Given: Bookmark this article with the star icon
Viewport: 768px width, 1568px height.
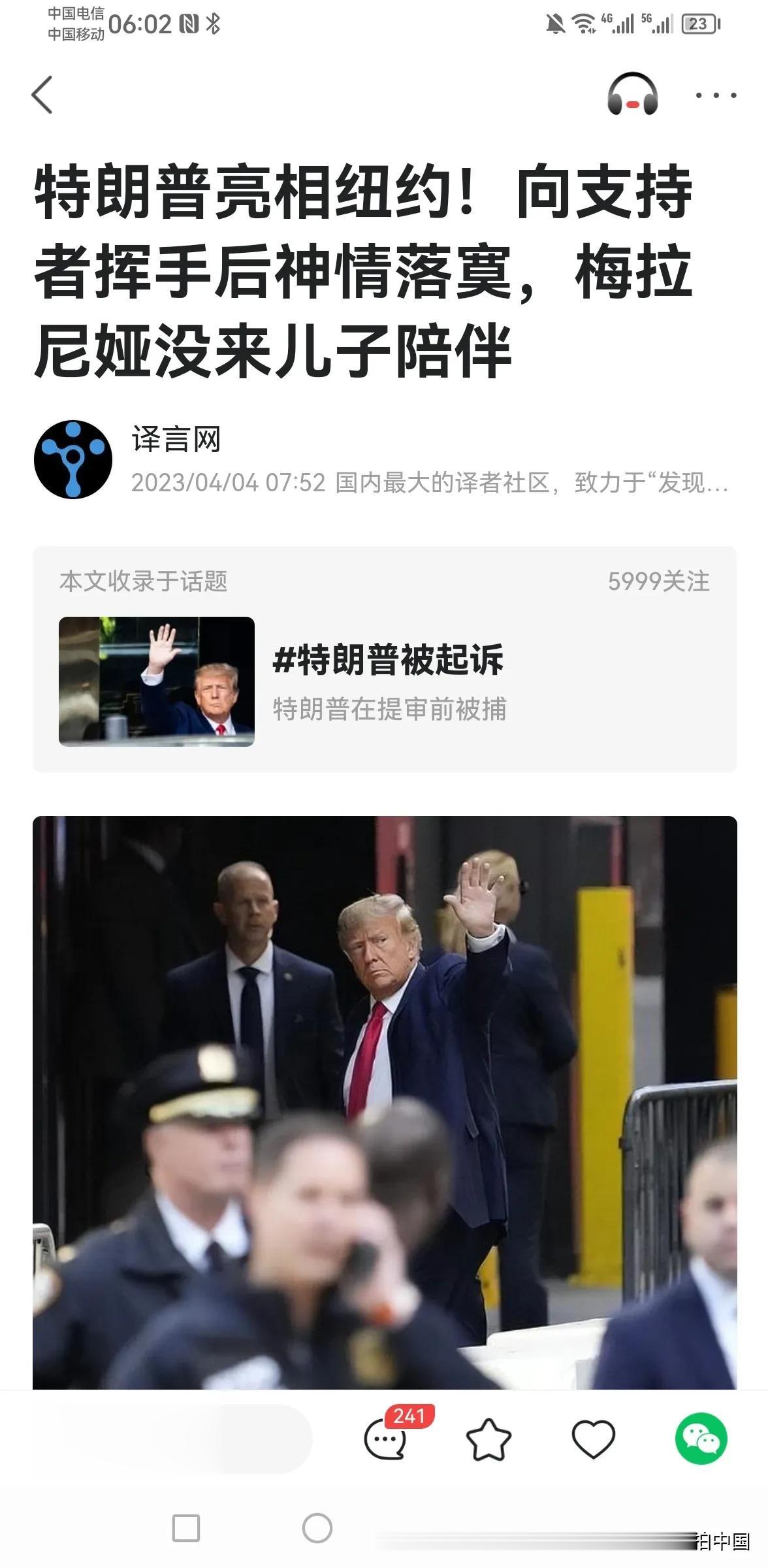Looking at the screenshot, I should coord(488,1439).
